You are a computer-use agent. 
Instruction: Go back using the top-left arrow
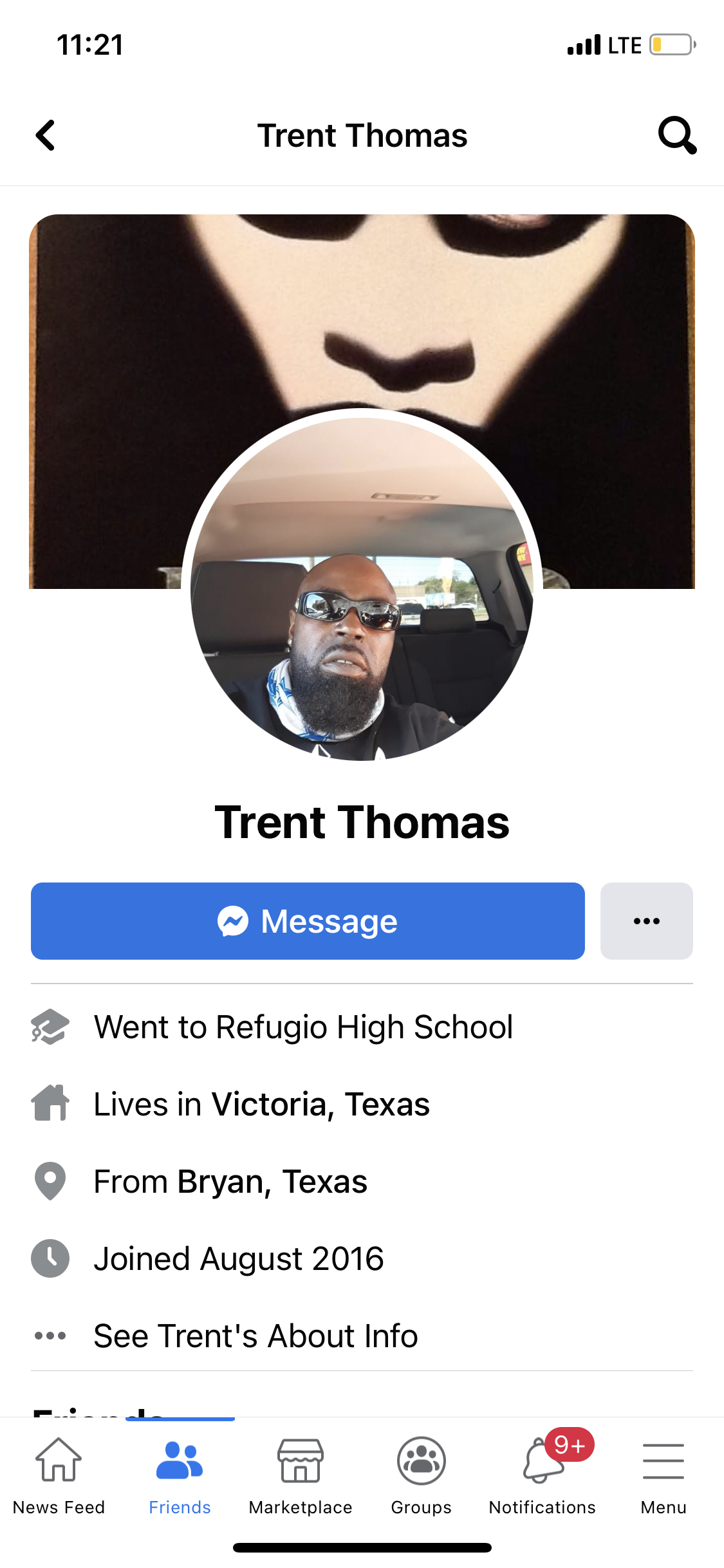(x=45, y=136)
